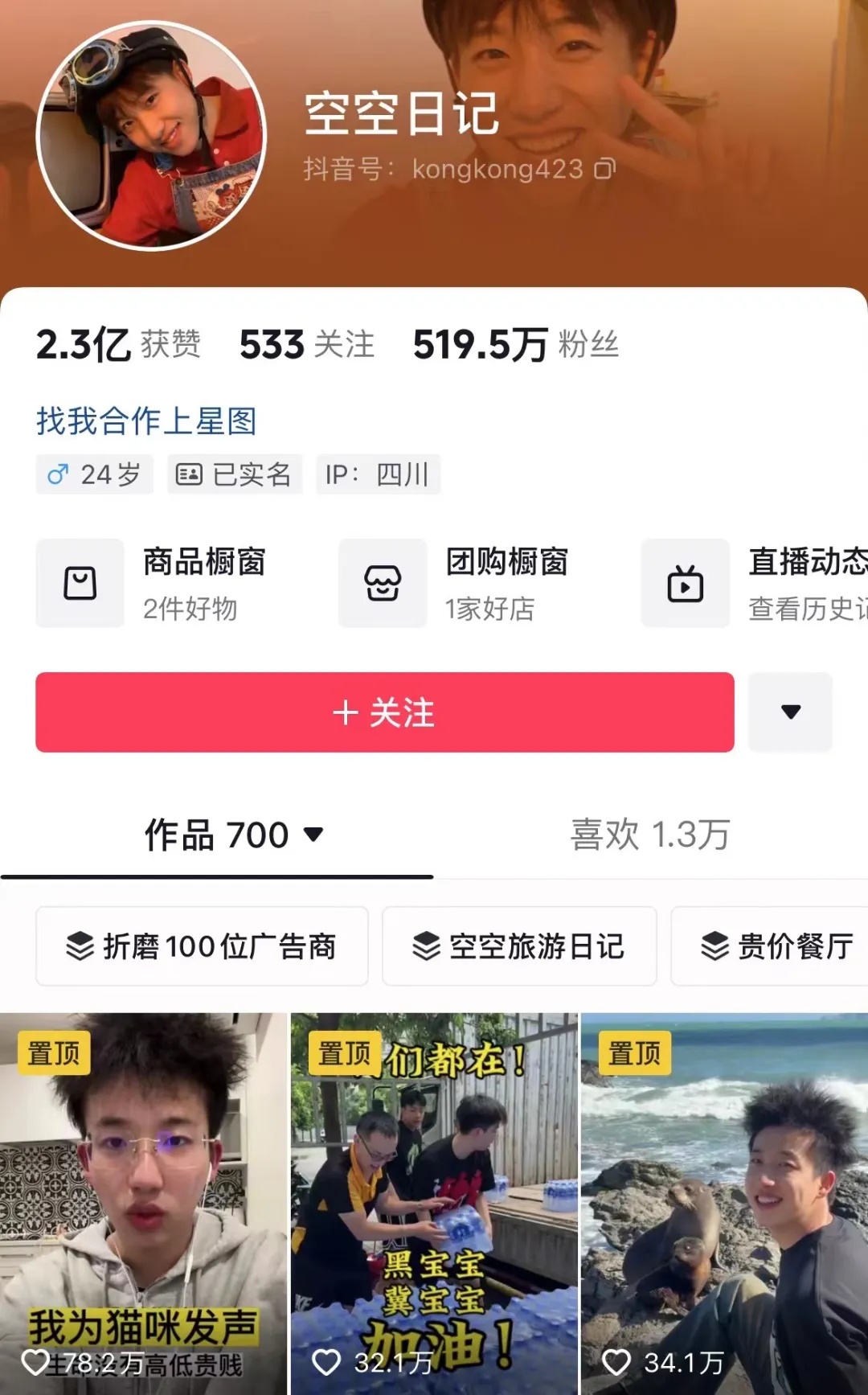Viewport: 868px width, 1395px height.
Task: Expand the 空空旅游日记 collection
Action: tap(518, 947)
